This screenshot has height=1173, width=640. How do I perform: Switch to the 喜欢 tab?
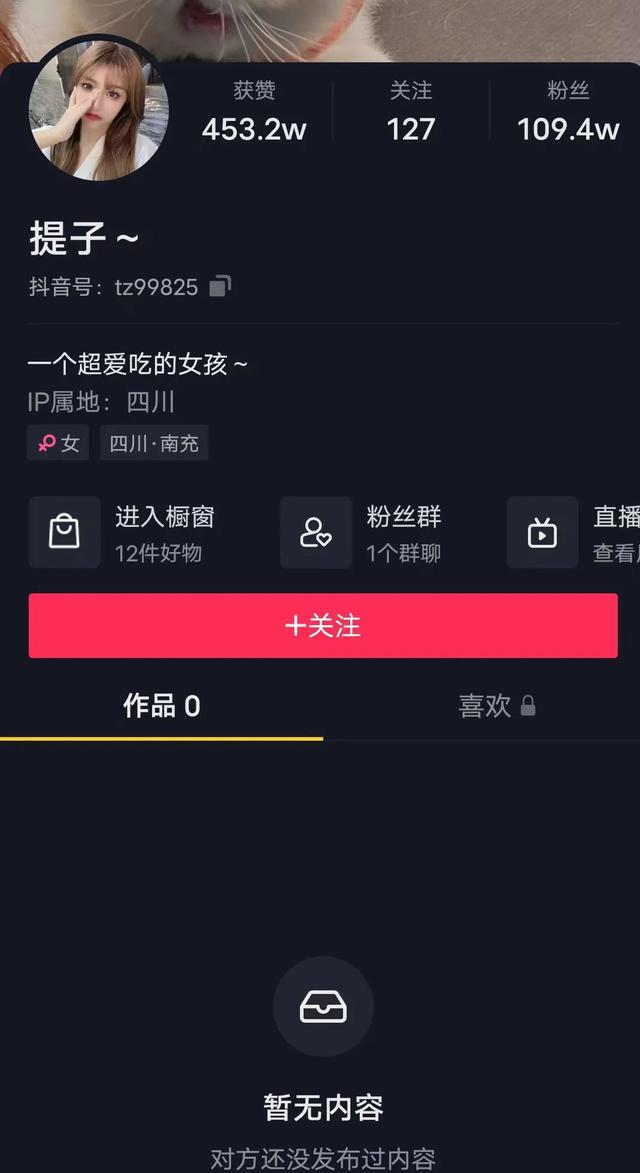coord(497,706)
